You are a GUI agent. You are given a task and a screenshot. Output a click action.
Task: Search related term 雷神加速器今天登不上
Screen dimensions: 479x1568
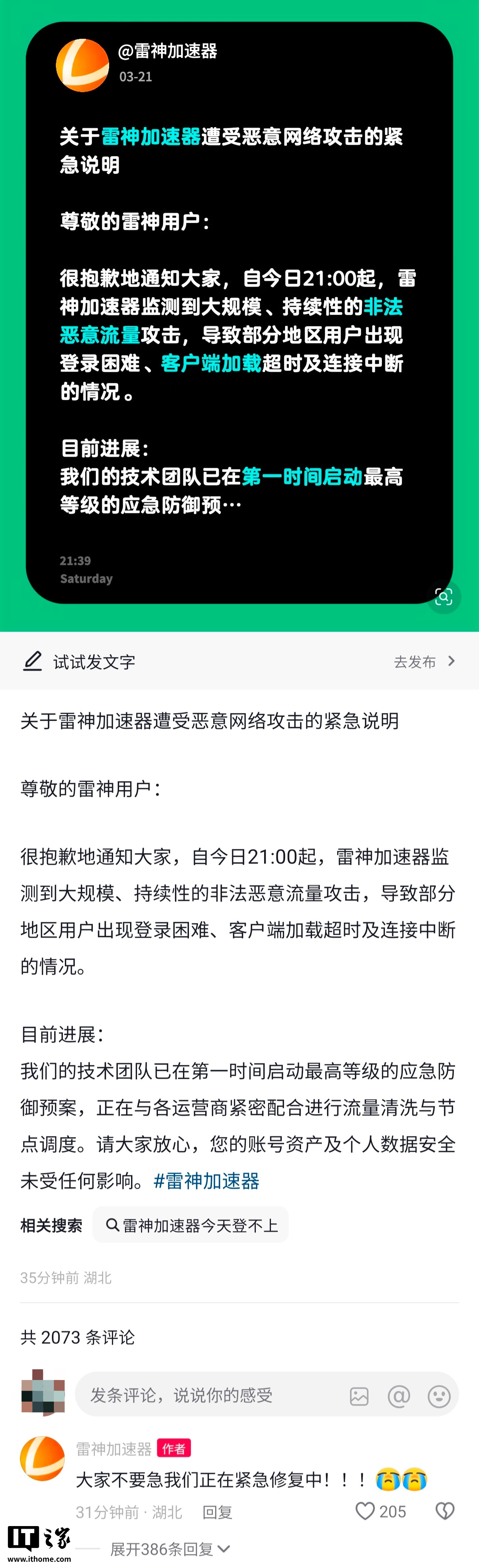point(191,1225)
